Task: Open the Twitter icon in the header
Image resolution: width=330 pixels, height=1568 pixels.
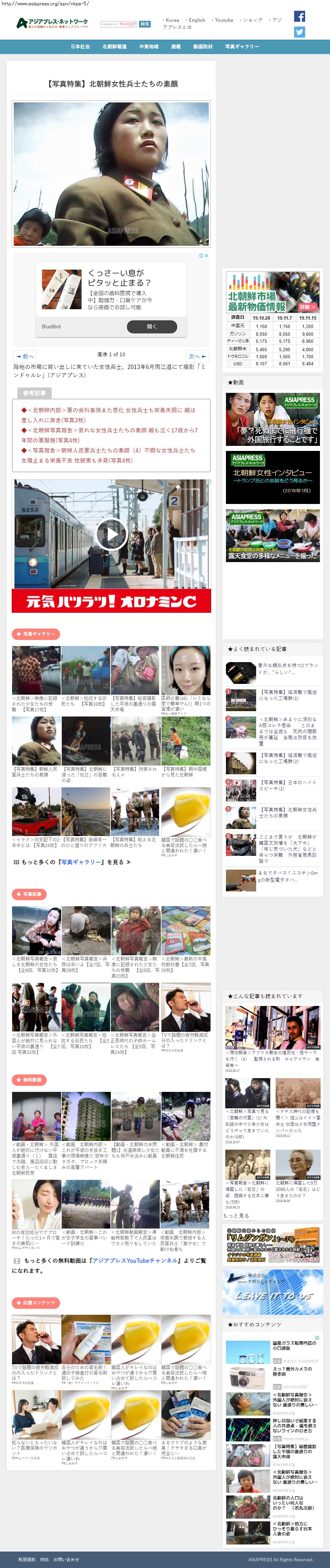Action: pyautogui.click(x=299, y=32)
